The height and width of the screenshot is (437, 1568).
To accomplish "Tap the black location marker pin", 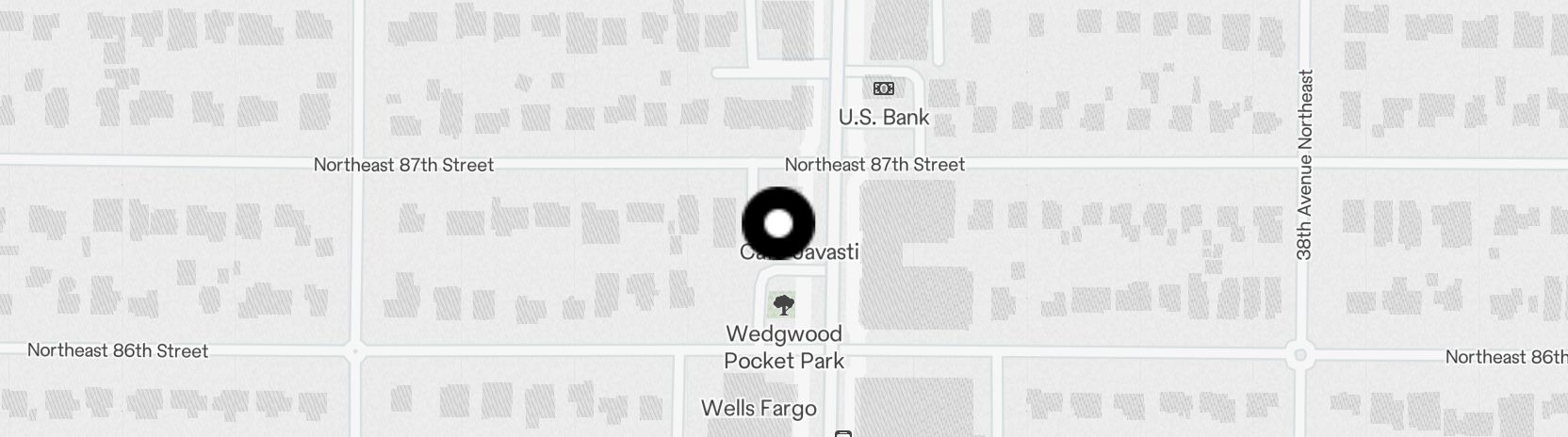I will click(x=778, y=224).
